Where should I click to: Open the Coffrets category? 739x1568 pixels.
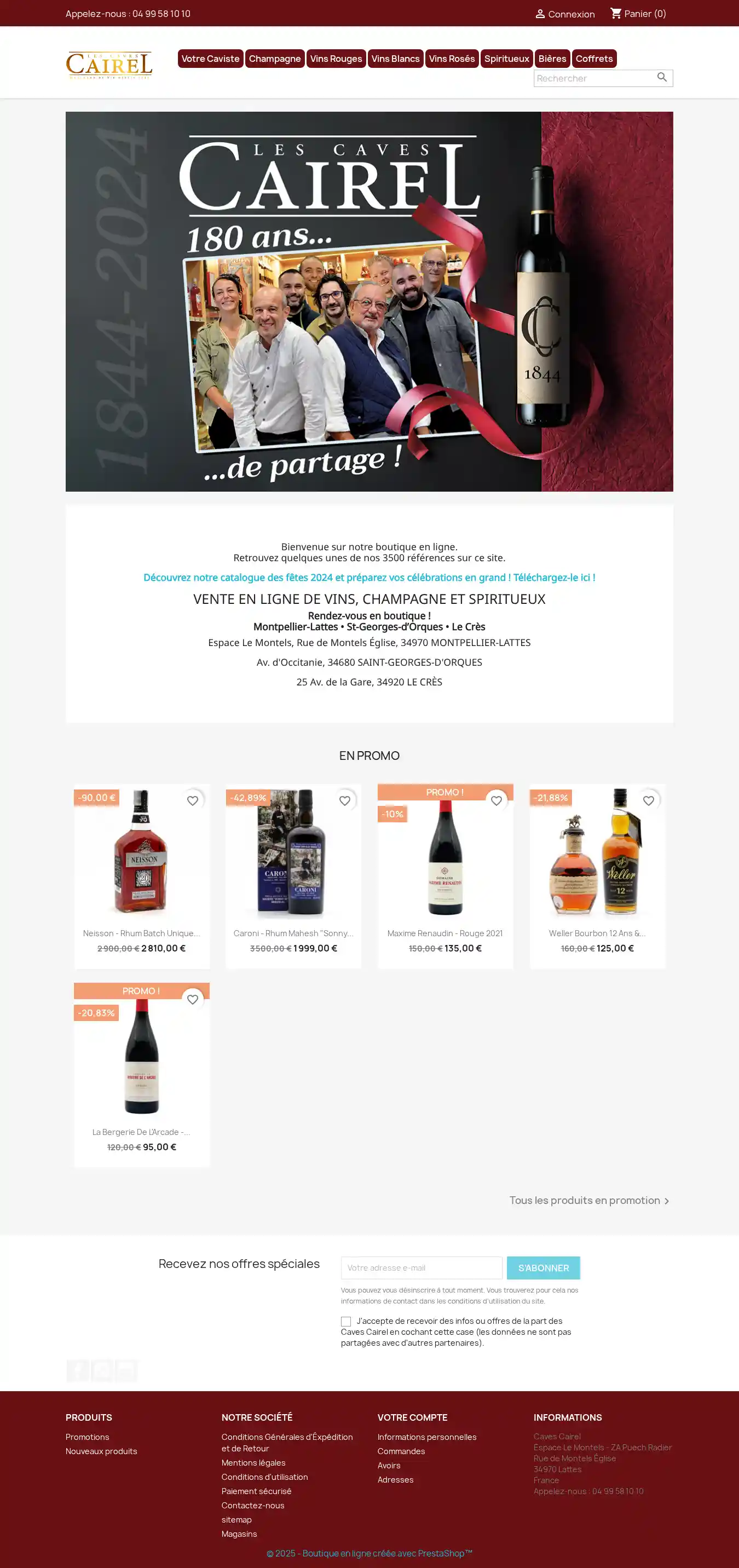coord(593,59)
